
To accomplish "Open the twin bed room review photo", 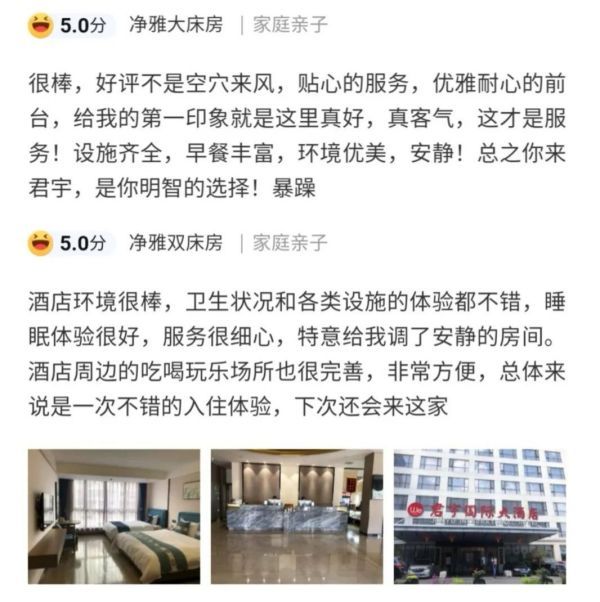I will (x=114, y=516).
